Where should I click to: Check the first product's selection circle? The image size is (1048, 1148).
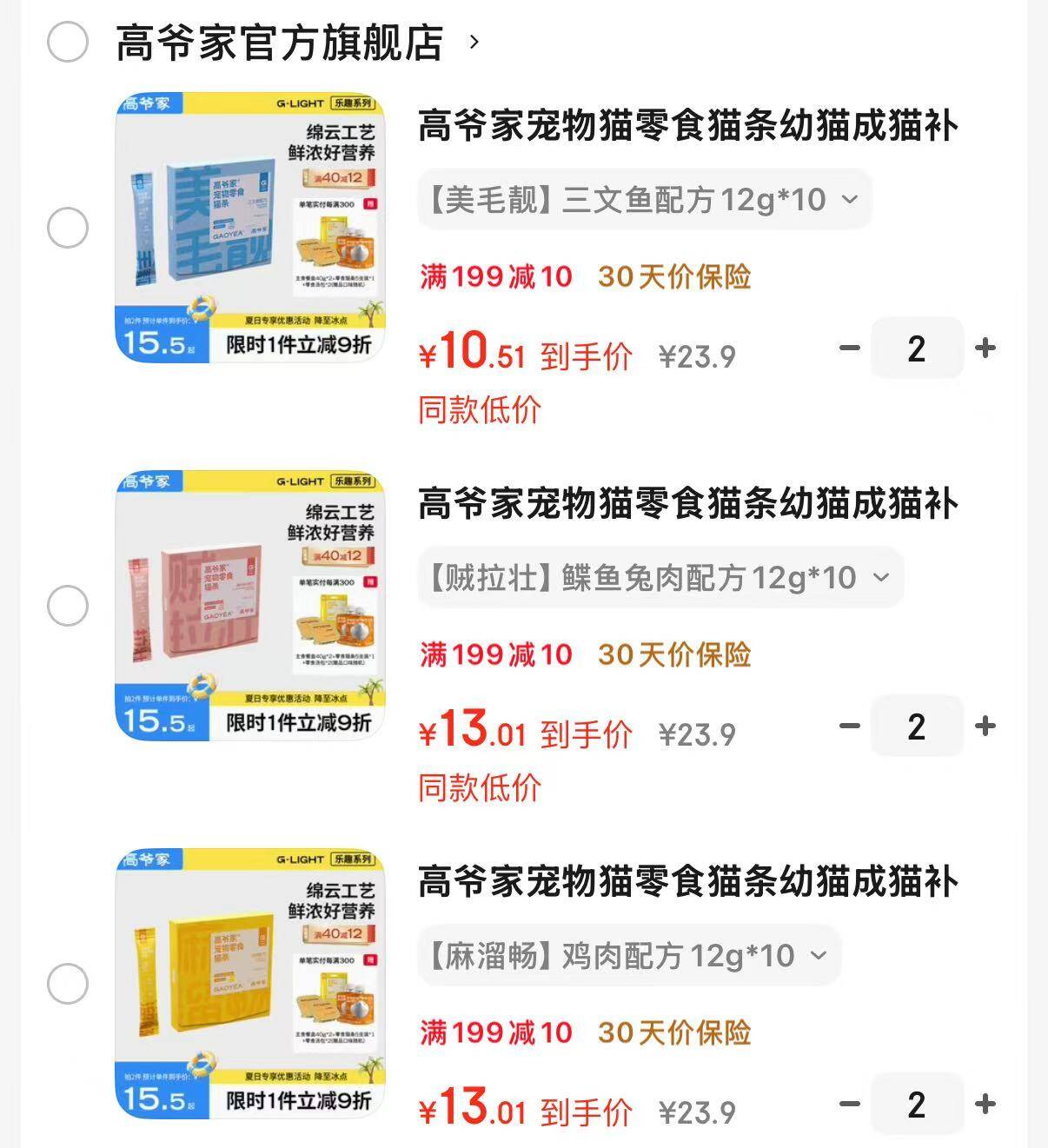pyautogui.click(x=68, y=229)
